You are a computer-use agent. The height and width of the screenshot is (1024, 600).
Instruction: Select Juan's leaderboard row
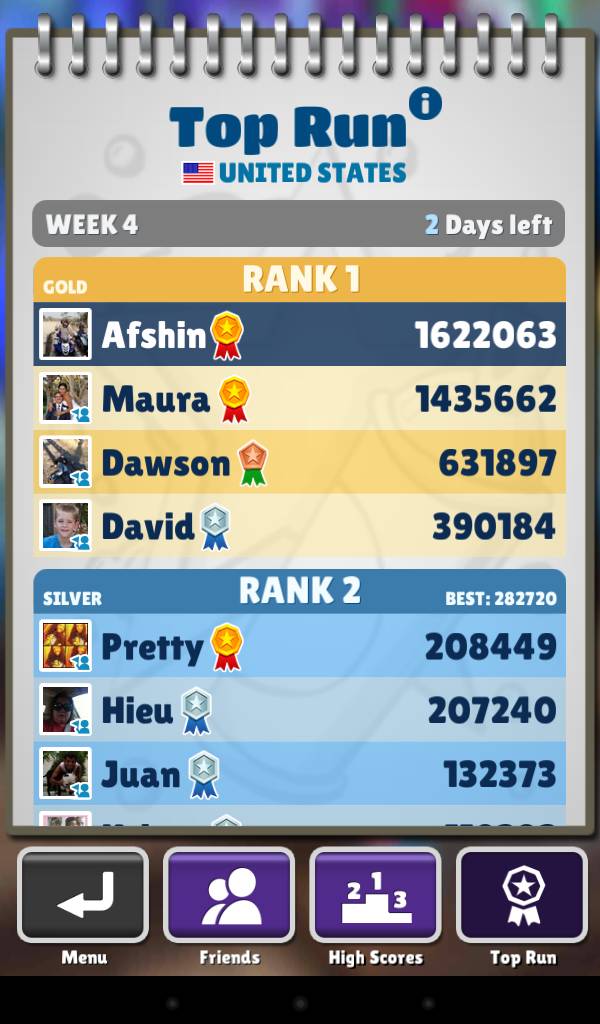299,774
